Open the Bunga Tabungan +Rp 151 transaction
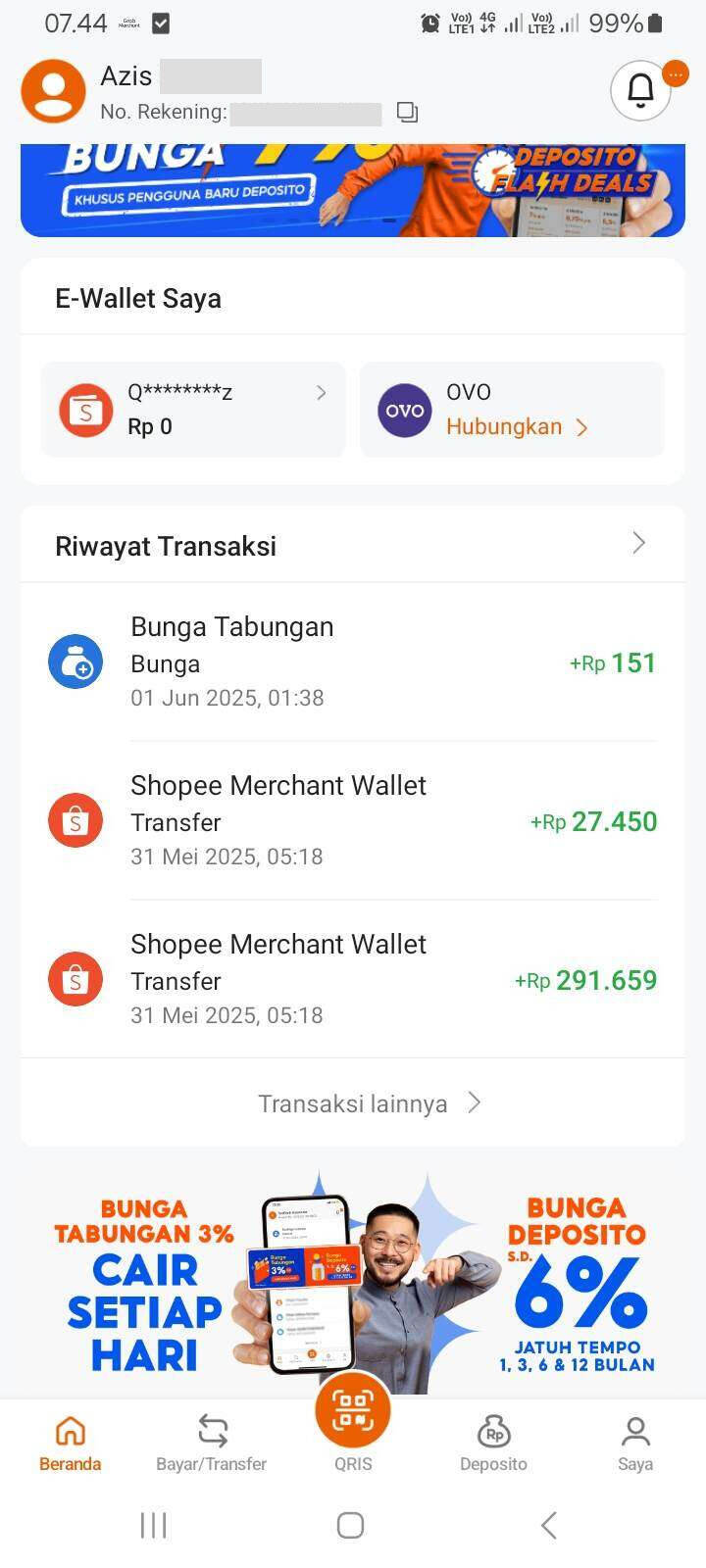 click(353, 661)
